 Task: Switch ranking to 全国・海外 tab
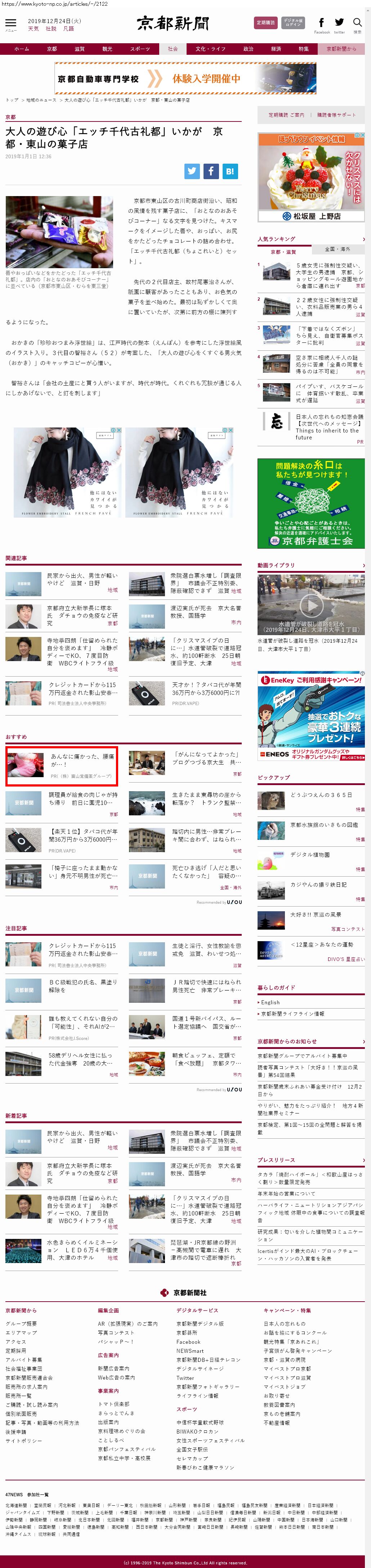click(x=337, y=249)
